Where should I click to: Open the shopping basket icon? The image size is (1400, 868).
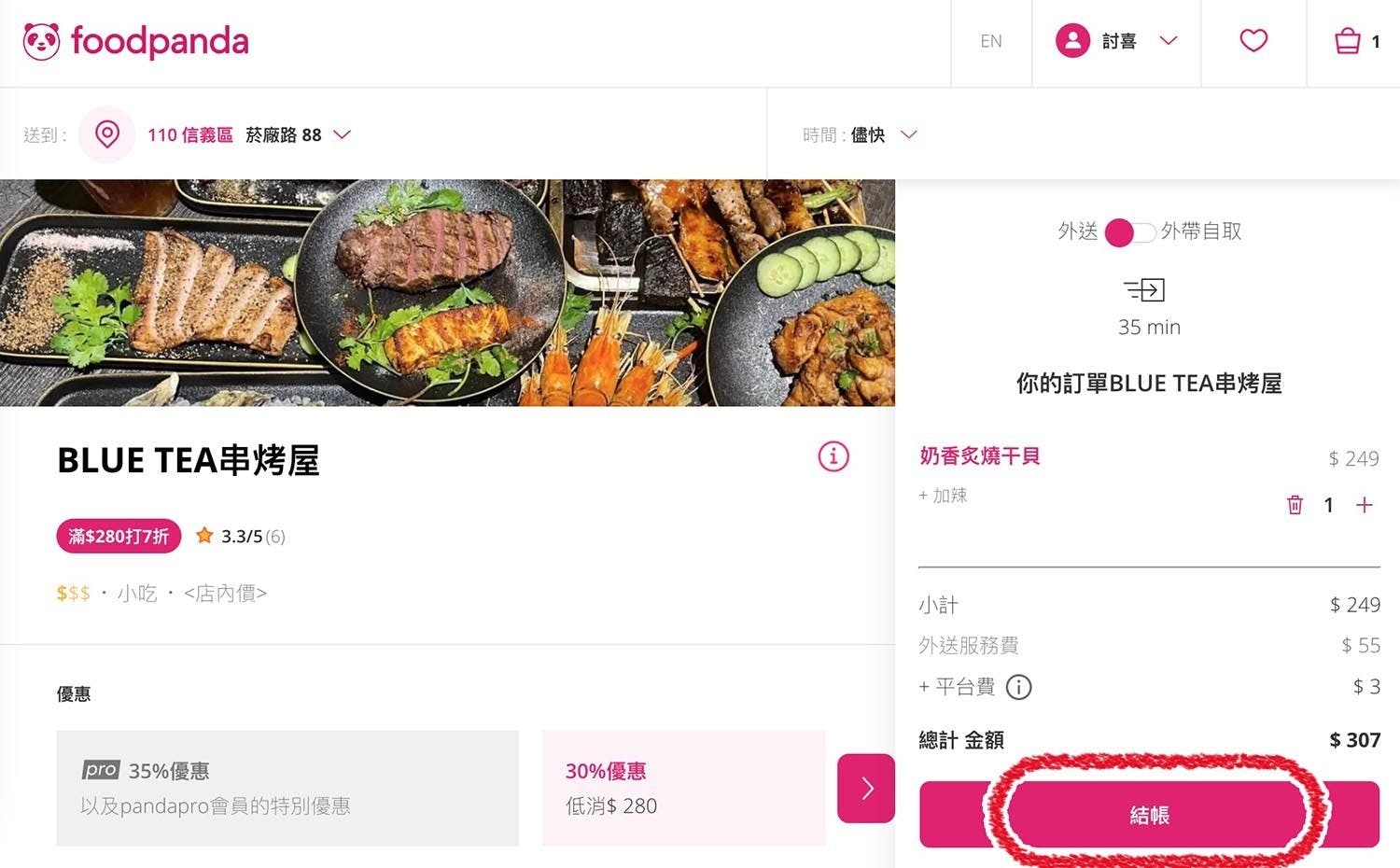pyautogui.click(x=1348, y=41)
